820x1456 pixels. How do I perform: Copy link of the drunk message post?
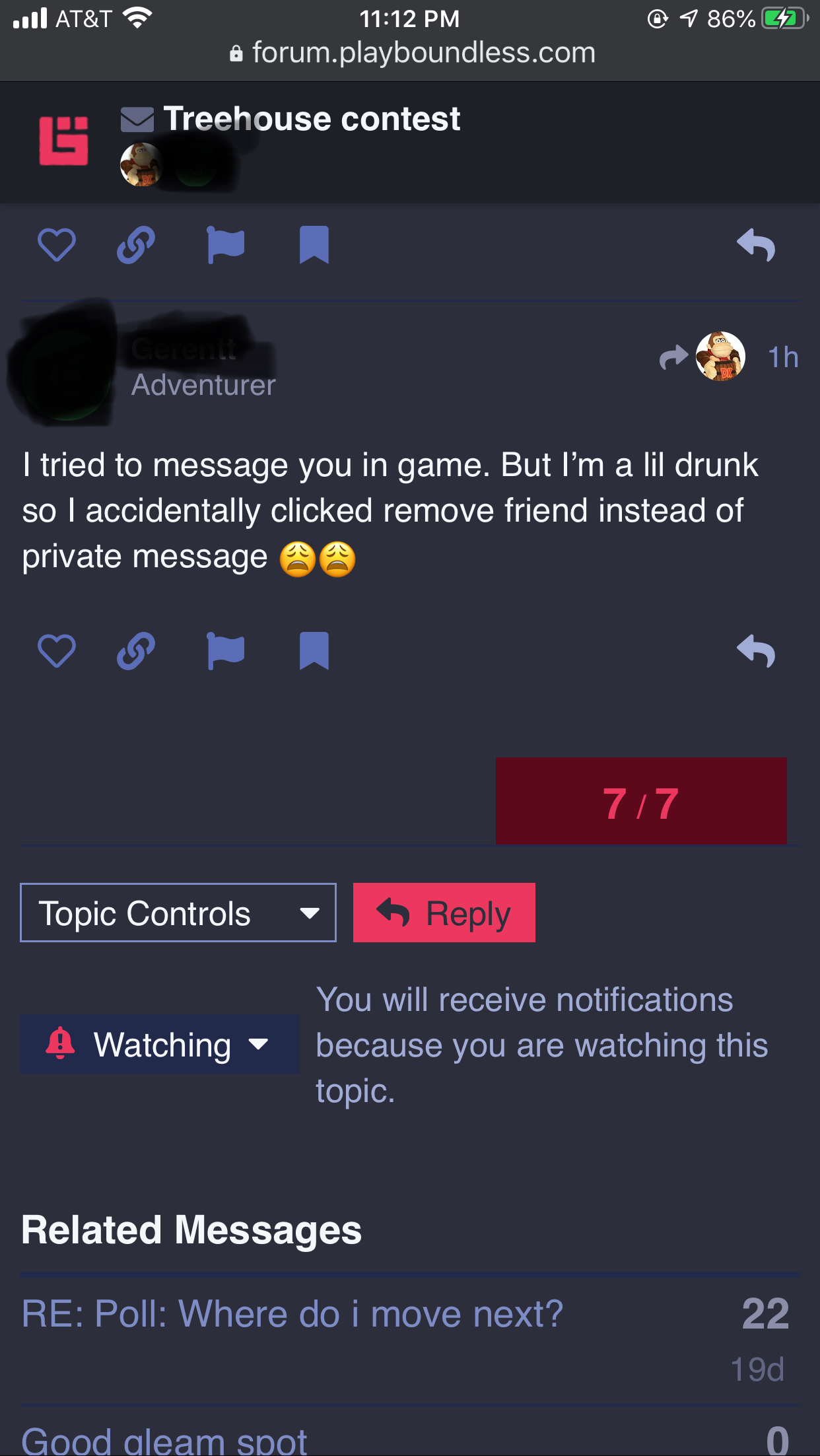point(136,651)
